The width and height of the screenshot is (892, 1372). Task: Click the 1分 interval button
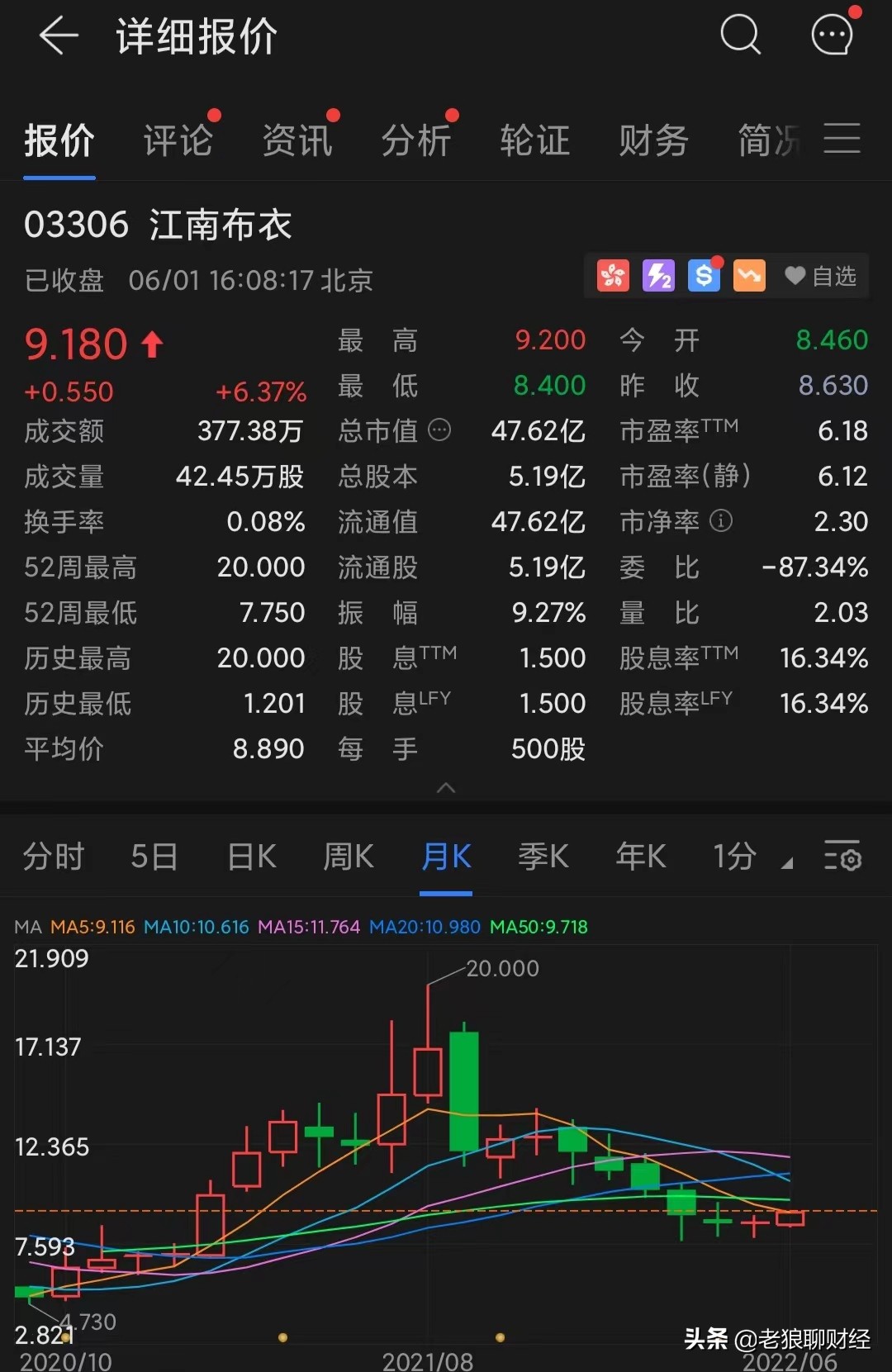point(732,857)
